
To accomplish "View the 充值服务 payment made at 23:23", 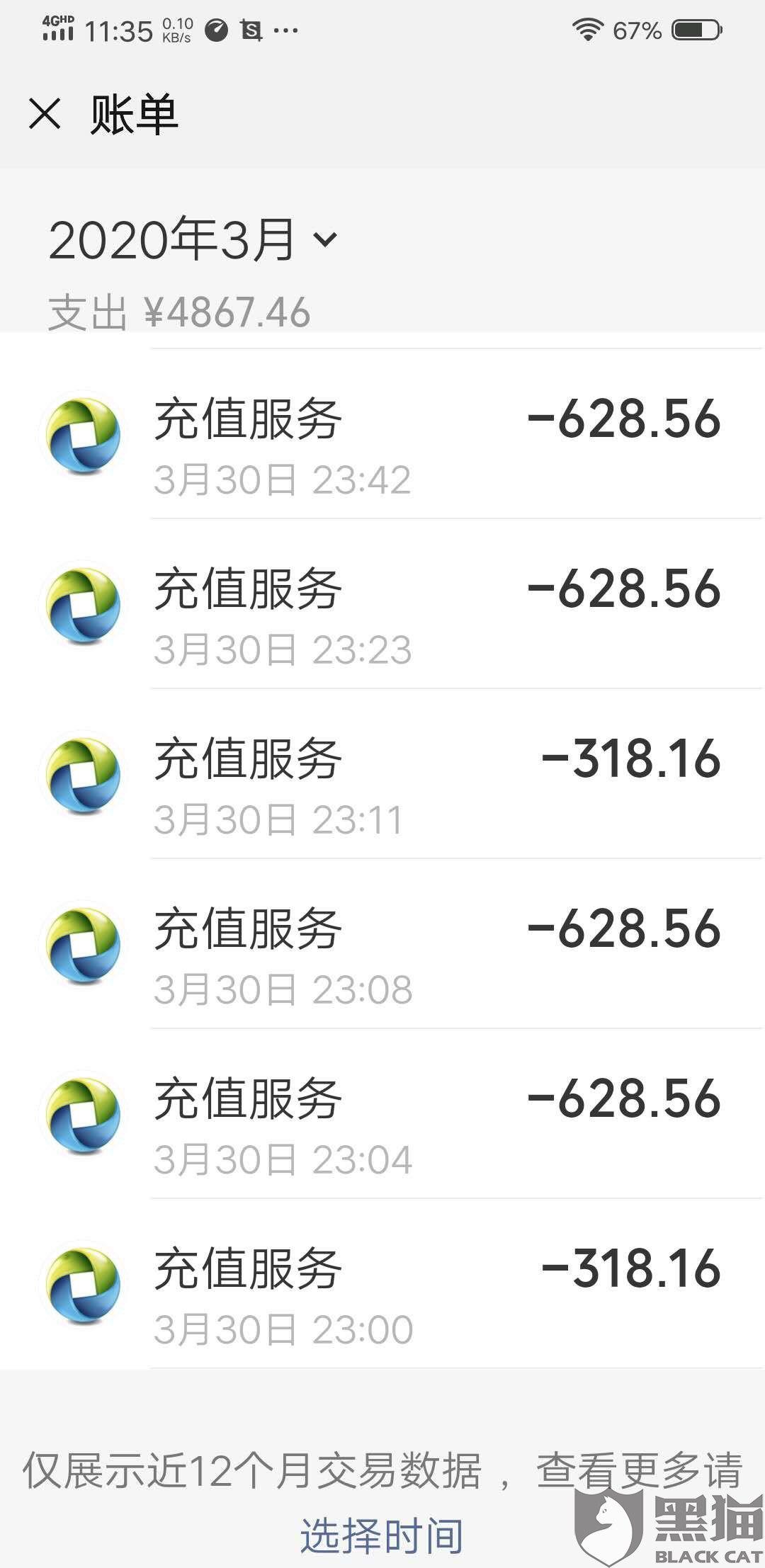I will tap(382, 605).
